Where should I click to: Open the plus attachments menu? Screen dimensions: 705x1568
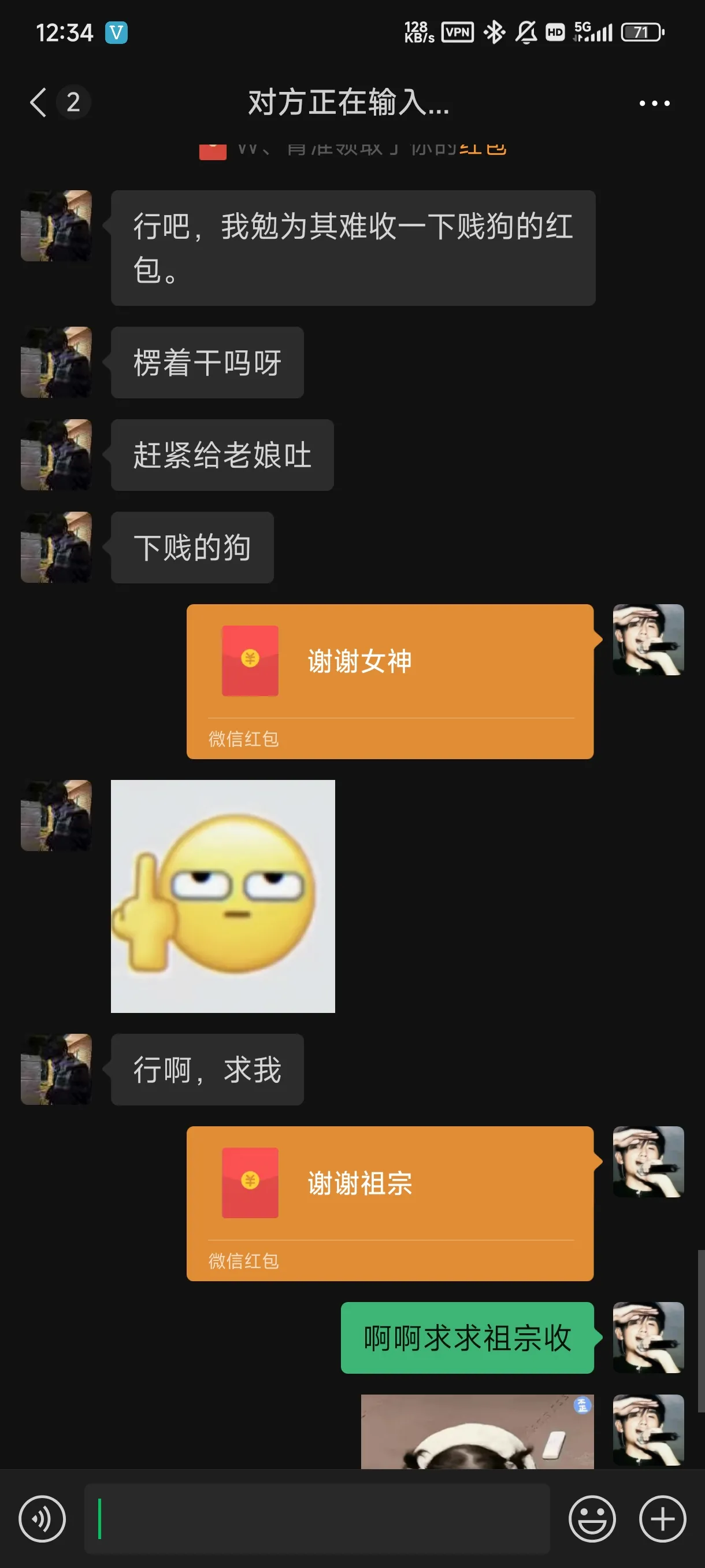point(662,1519)
